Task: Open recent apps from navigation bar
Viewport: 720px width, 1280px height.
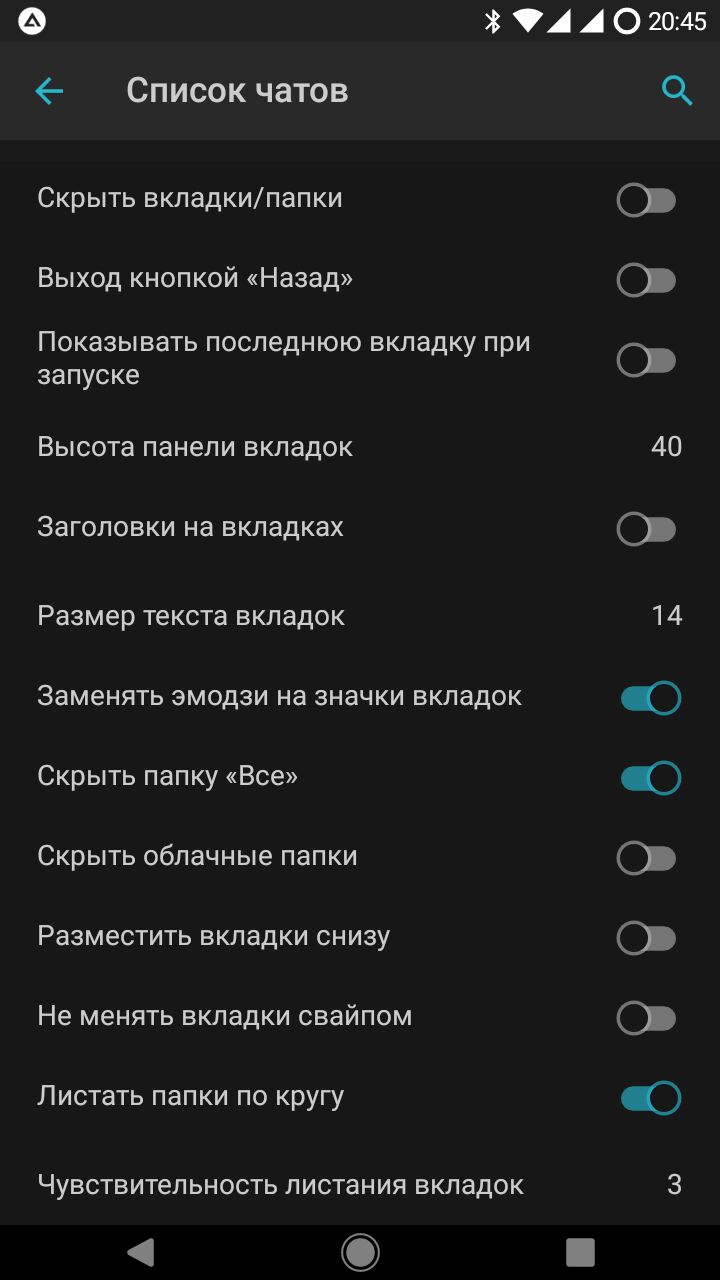Action: [x=580, y=1252]
